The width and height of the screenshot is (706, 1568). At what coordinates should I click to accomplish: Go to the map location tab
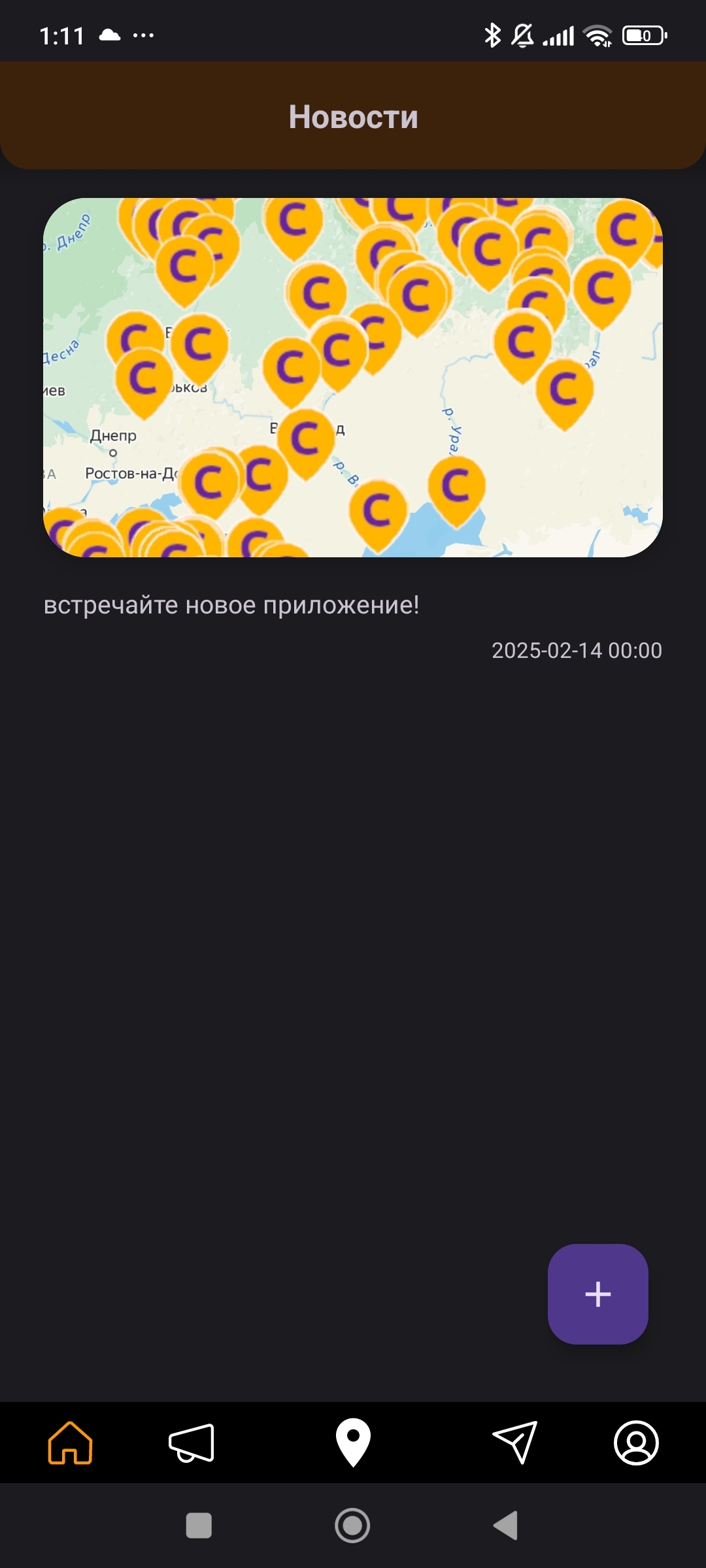point(353,1443)
